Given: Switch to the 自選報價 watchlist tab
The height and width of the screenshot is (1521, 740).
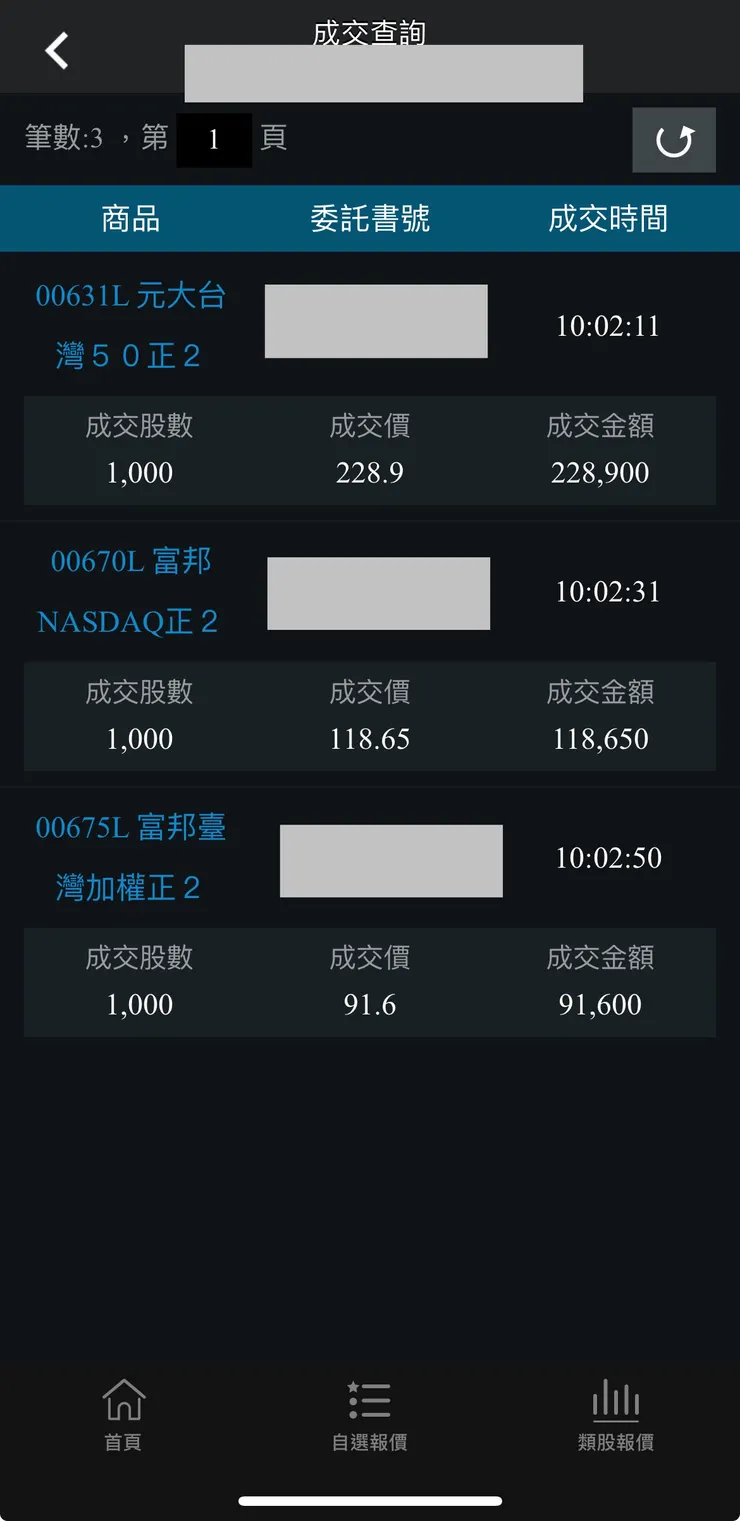Looking at the screenshot, I should 369,1414.
